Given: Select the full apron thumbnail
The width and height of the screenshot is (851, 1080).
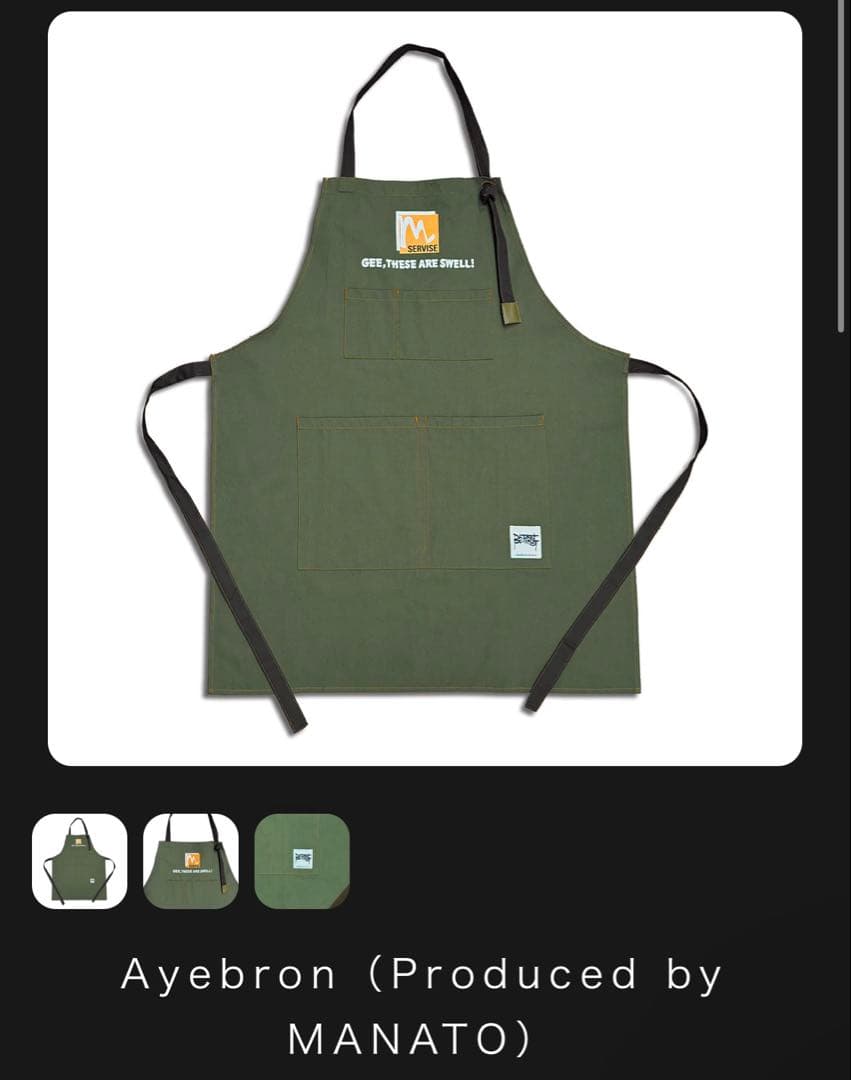Looking at the screenshot, I should coord(80,861).
